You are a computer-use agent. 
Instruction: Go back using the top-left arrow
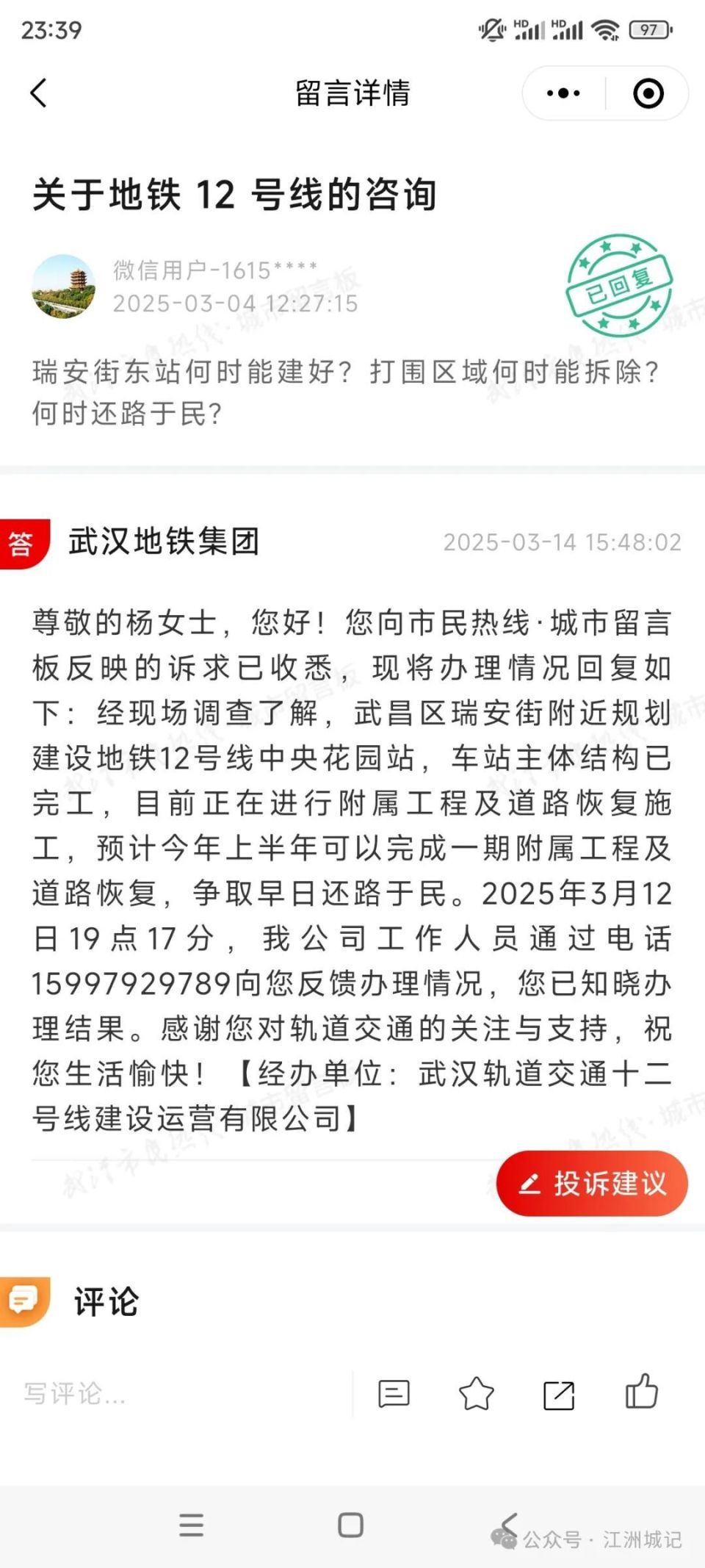(x=39, y=93)
